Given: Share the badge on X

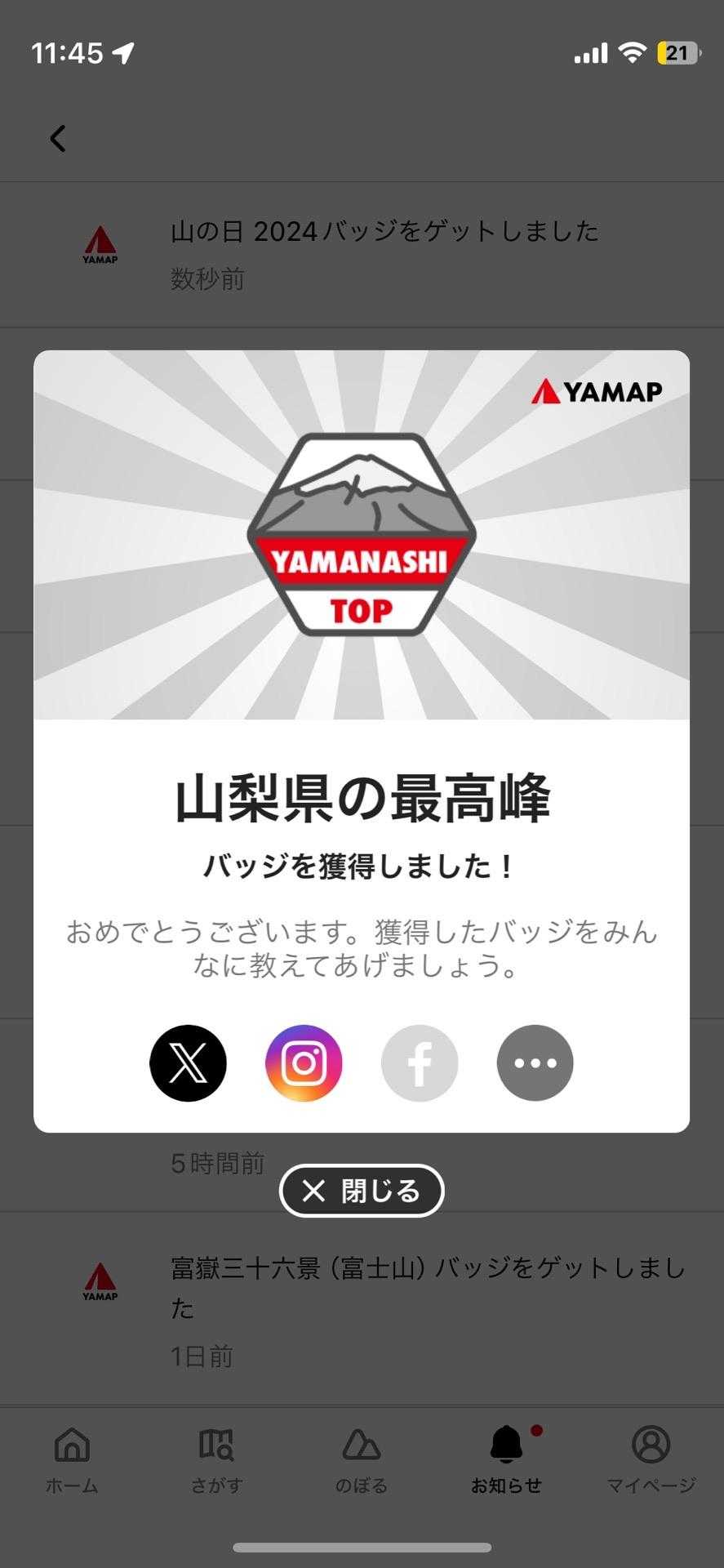Looking at the screenshot, I should click(x=188, y=1062).
